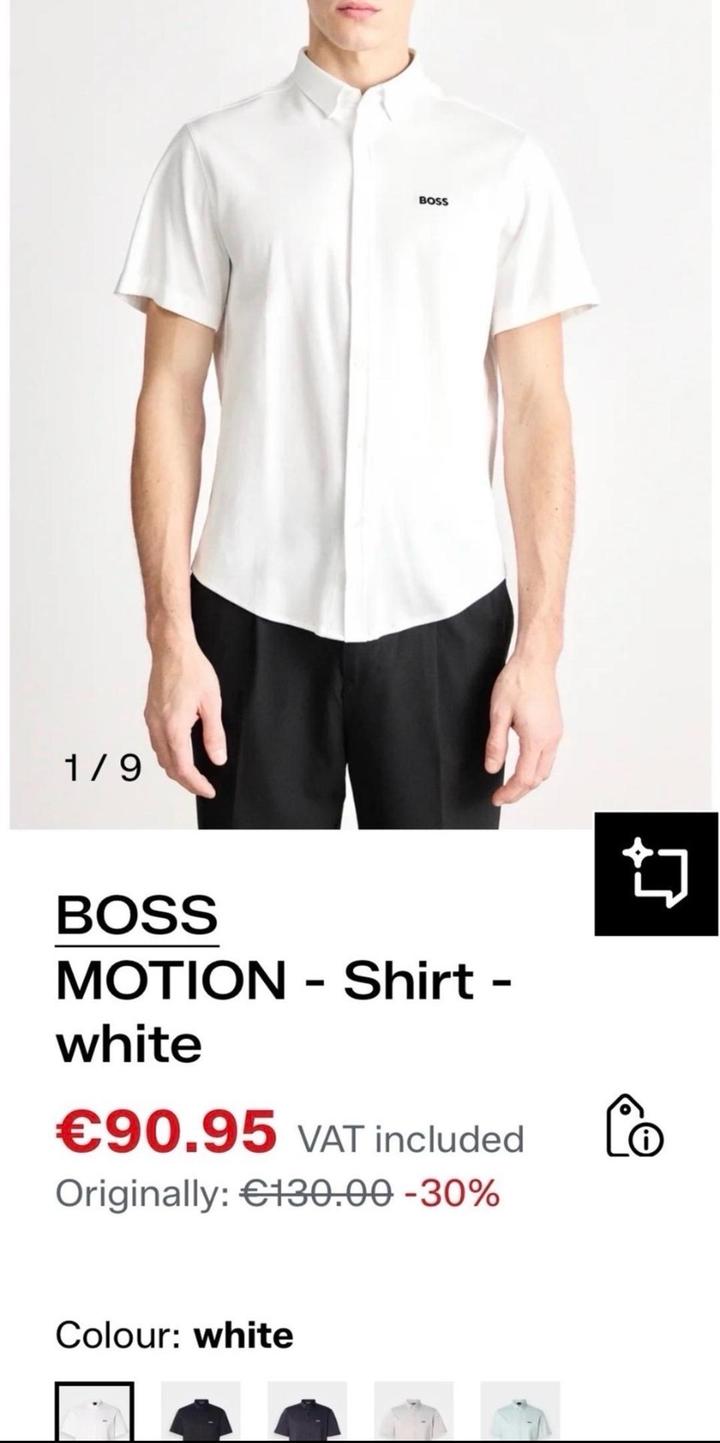Open the price info tag icon
The width and height of the screenshot is (720, 1443).
[x=635, y=1125]
